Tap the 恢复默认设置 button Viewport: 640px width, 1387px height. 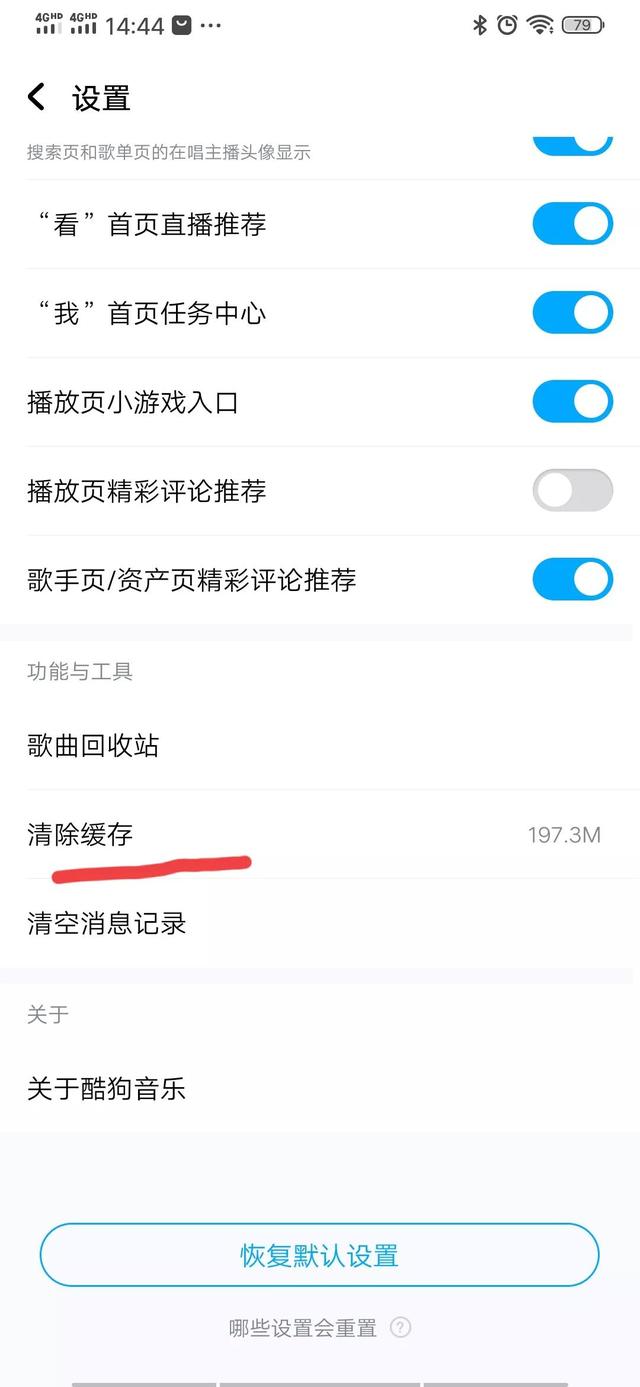319,1255
